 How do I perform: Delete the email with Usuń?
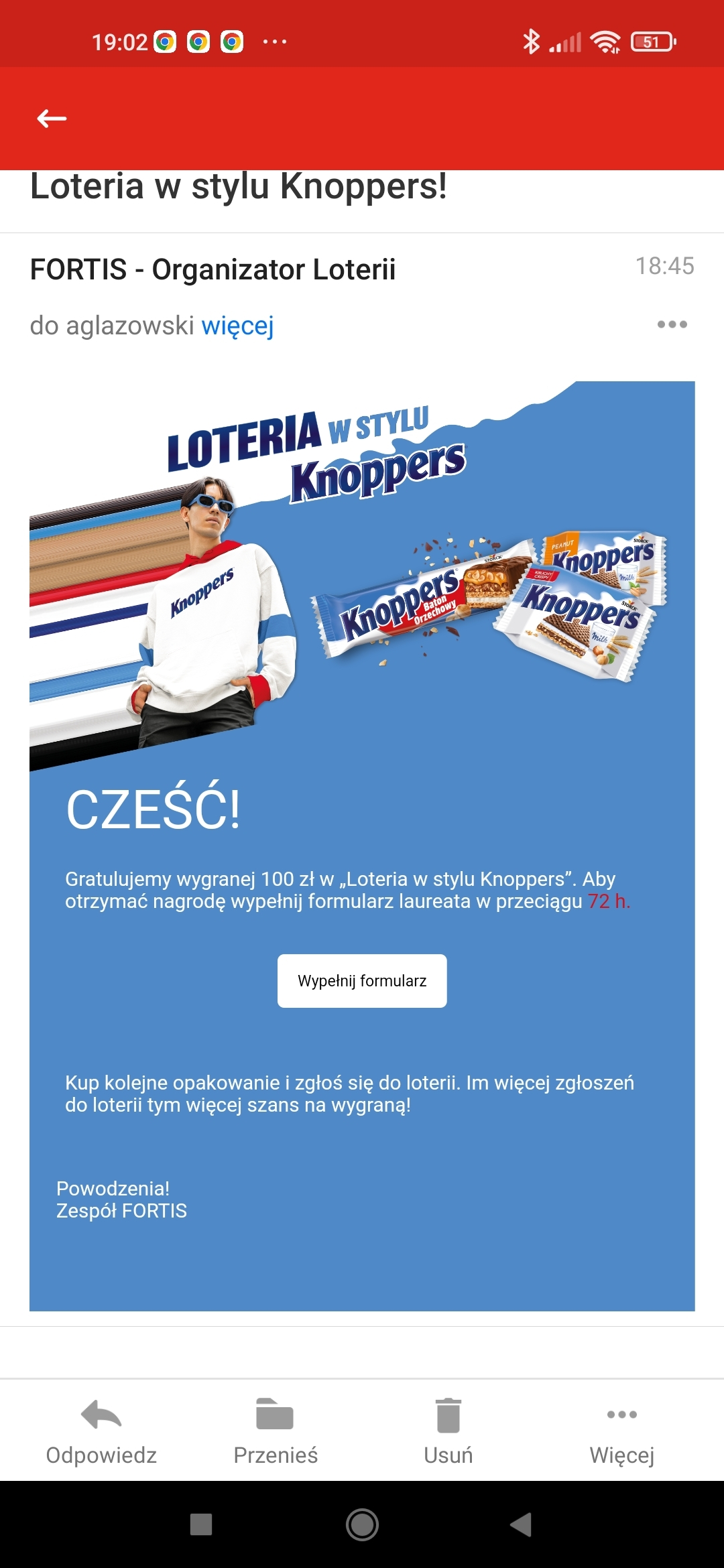(448, 1431)
